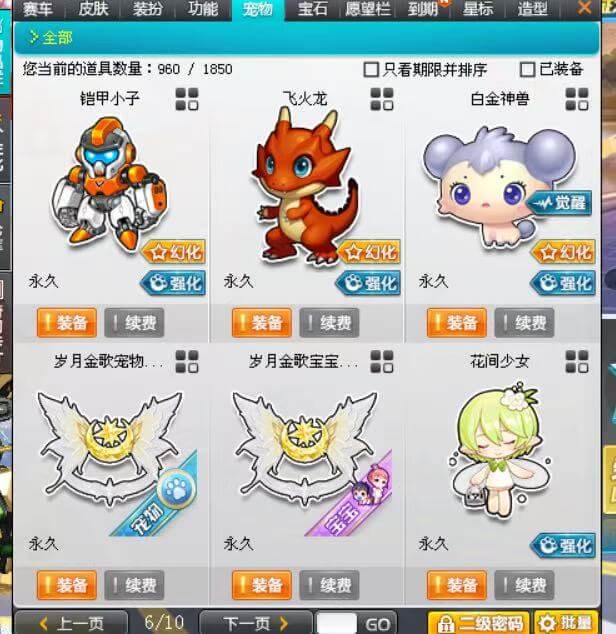Open grid options icon for 铠甲小子
616x634 pixels.
[187, 99]
